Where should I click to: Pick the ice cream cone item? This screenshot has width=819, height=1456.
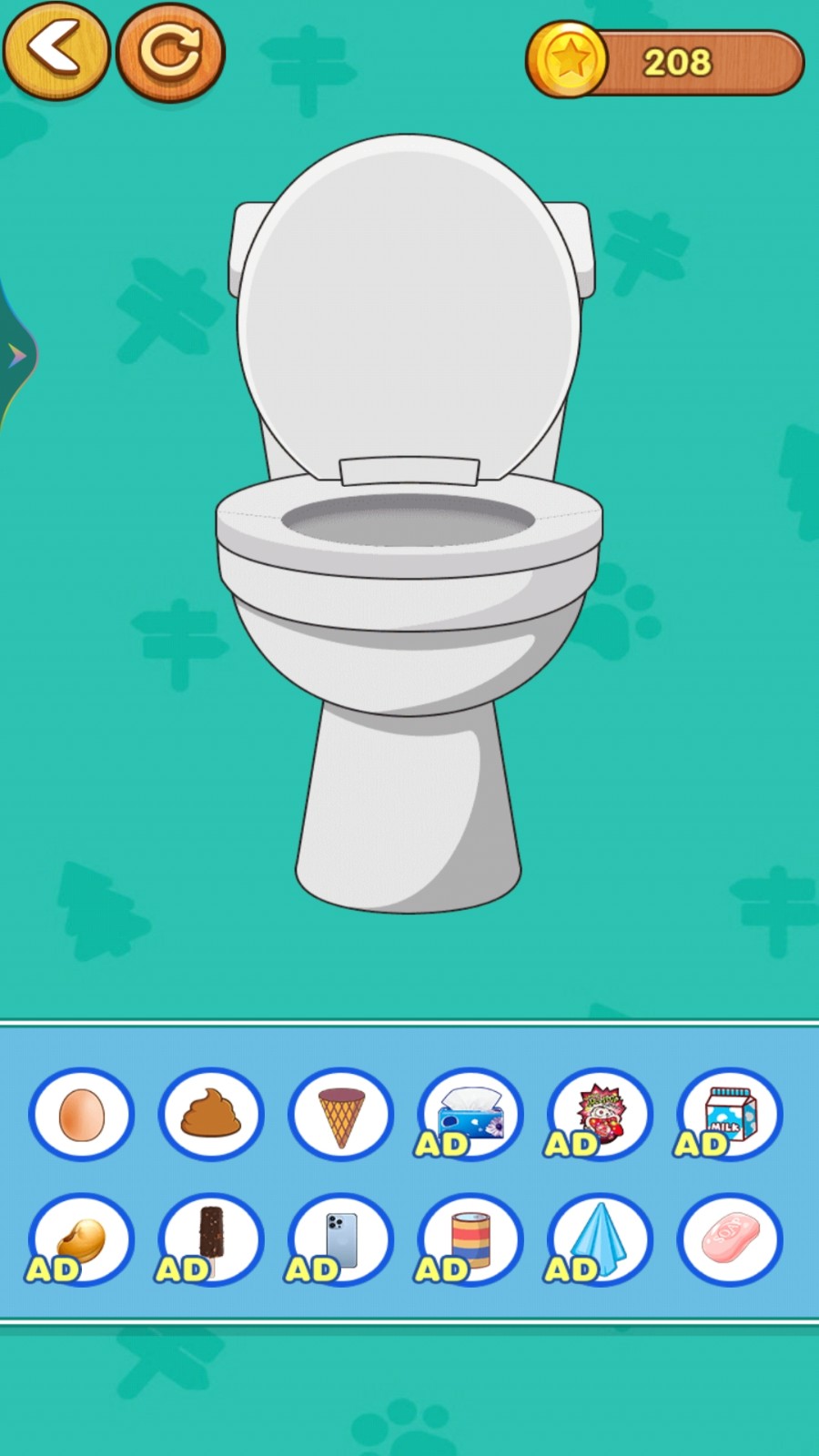(x=341, y=1114)
